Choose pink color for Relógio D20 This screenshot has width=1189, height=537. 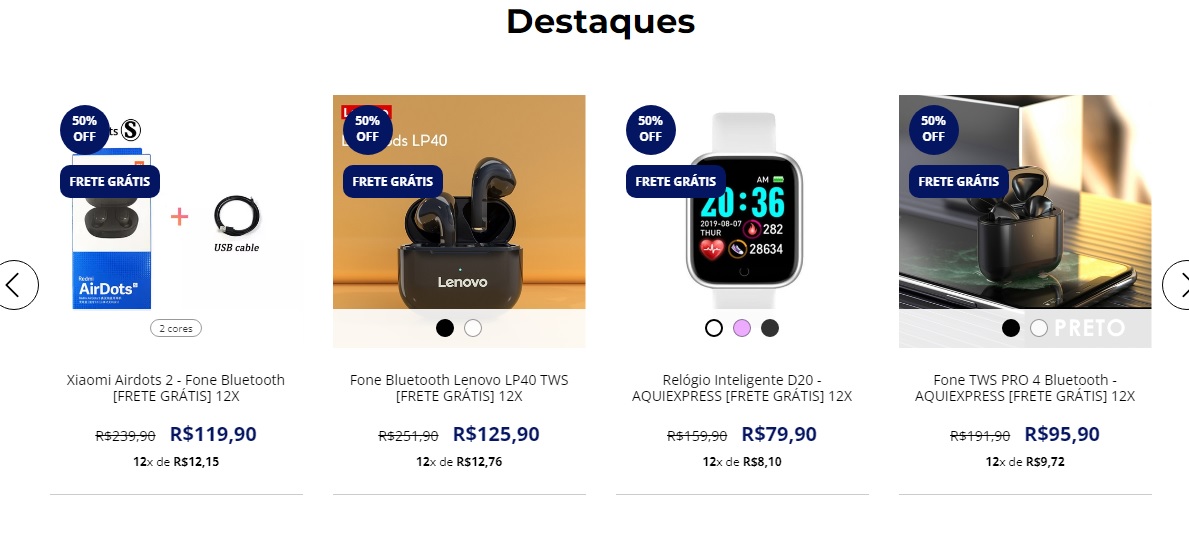pyautogui.click(x=742, y=328)
